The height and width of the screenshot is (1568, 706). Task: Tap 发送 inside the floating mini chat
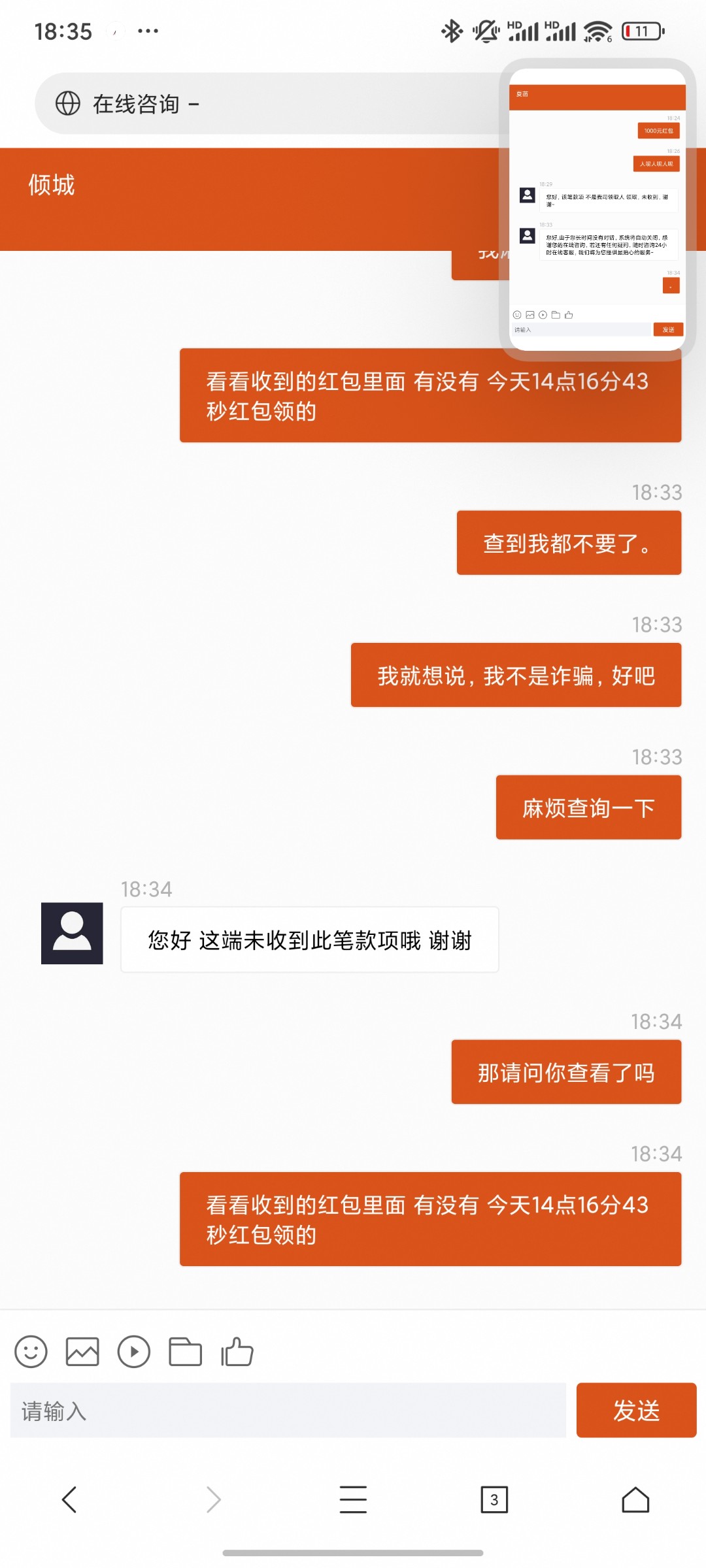click(667, 329)
